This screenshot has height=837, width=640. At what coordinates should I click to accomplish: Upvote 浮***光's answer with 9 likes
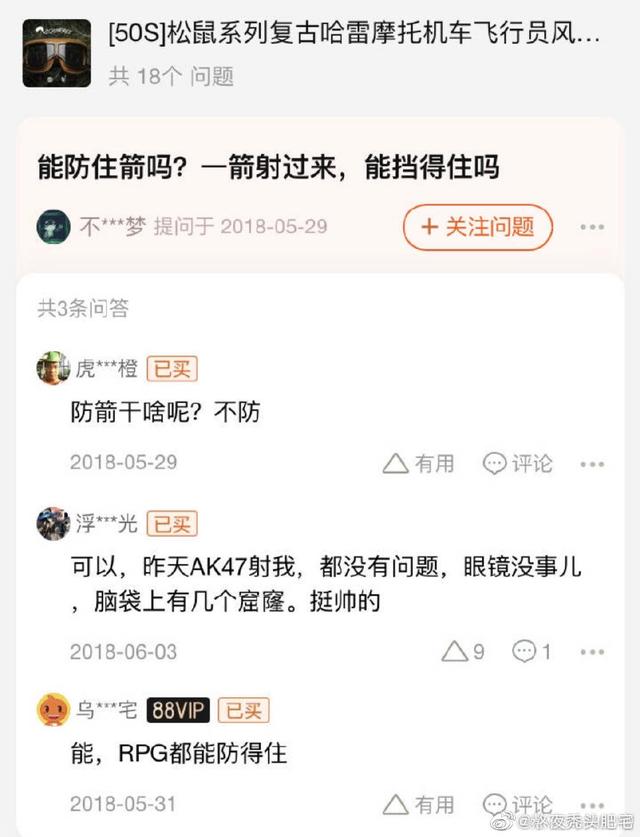click(x=463, y=652)
